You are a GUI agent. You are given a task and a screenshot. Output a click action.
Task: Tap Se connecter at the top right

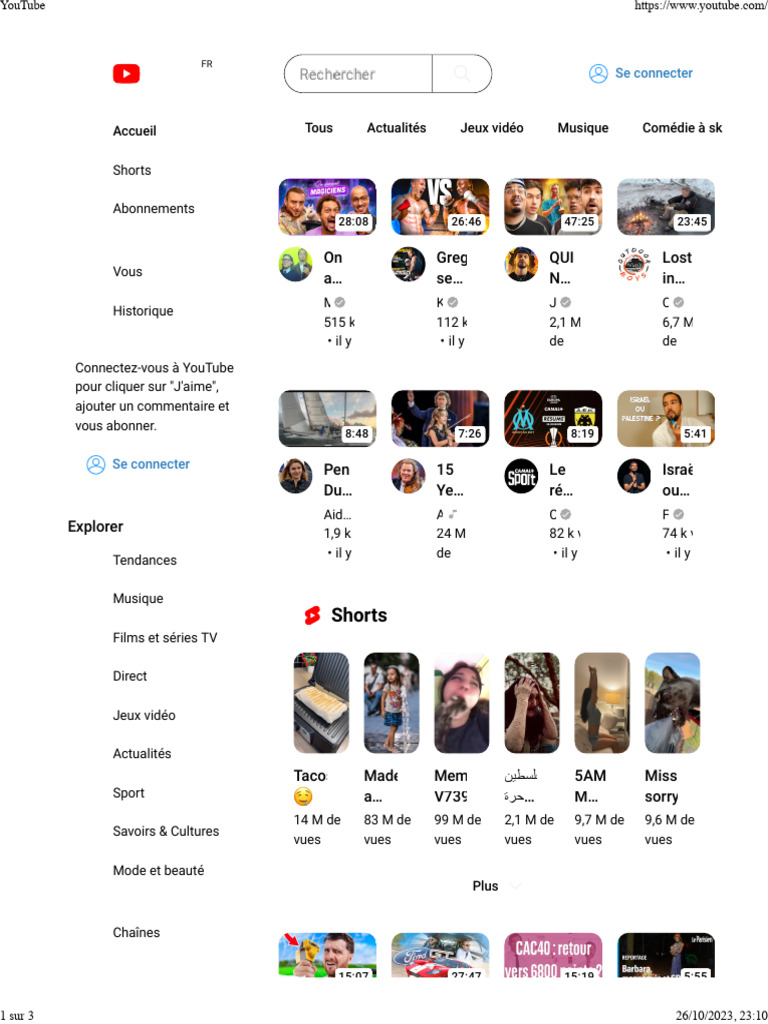641,73
